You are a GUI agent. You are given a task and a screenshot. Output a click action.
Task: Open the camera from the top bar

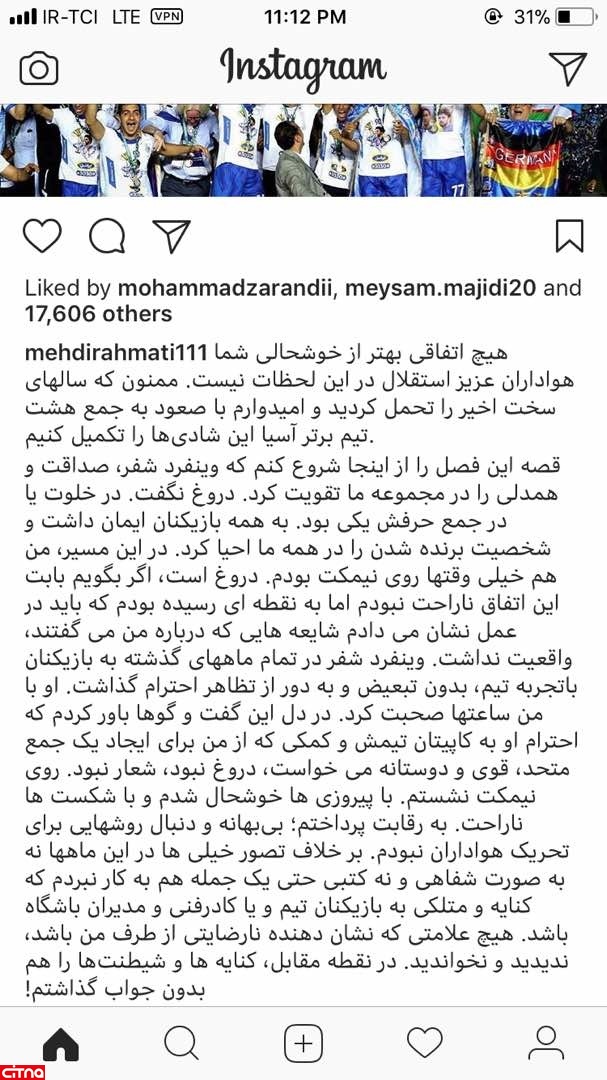point(39,68)
